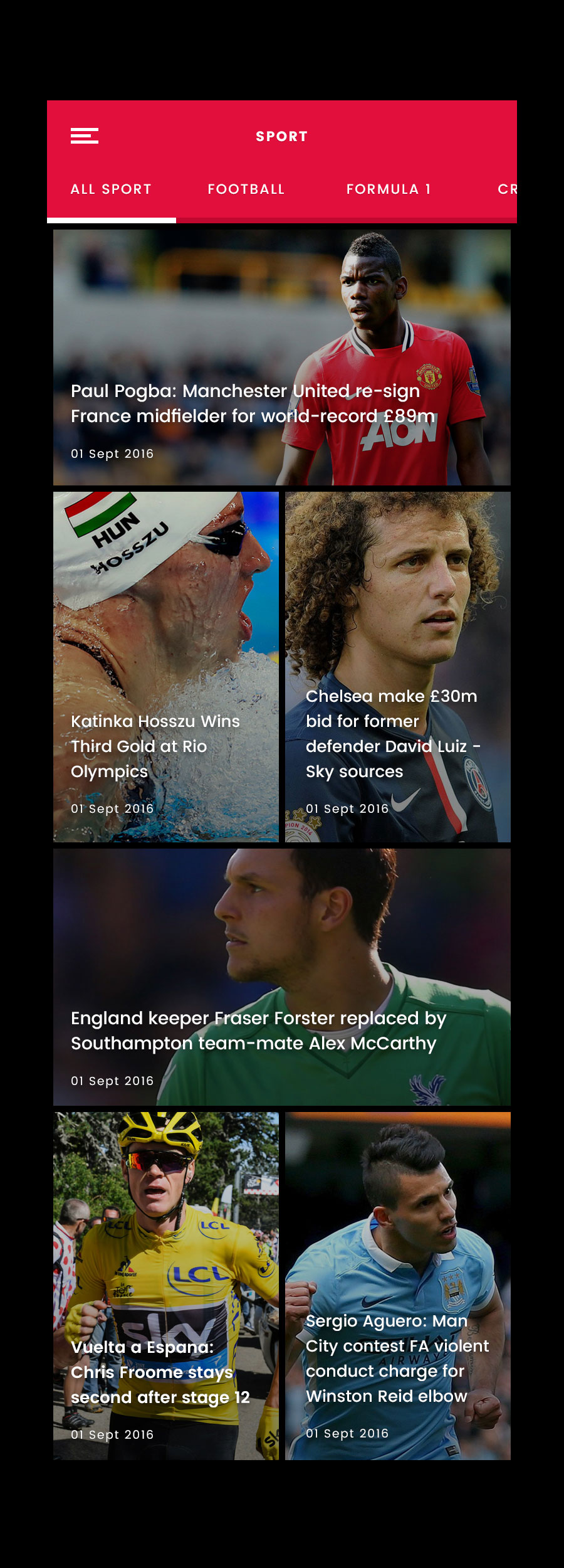Open the Chelsea bid for David Luiz article
564x1568 pixels.
398,667
